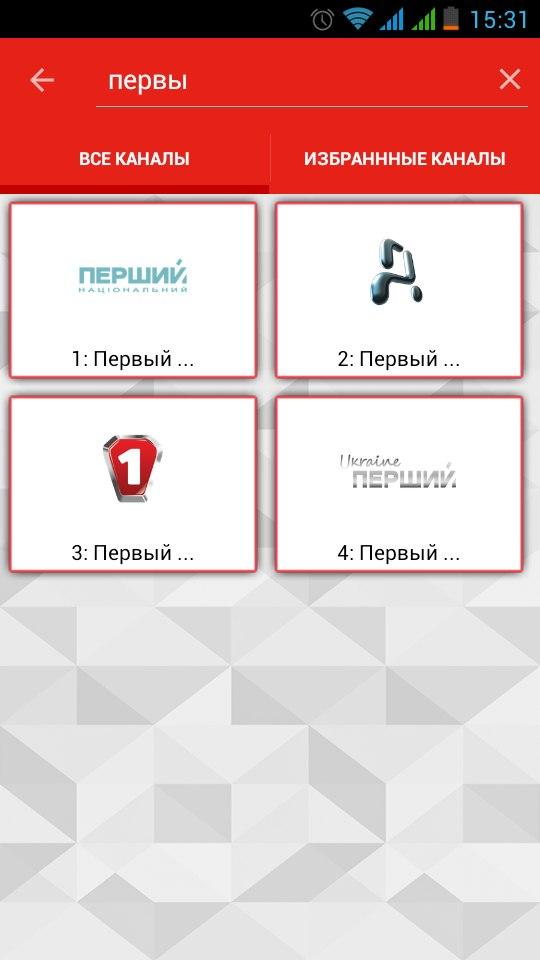
Task: Open channel tile 3: Первый
Action: [x=133, y=484]
